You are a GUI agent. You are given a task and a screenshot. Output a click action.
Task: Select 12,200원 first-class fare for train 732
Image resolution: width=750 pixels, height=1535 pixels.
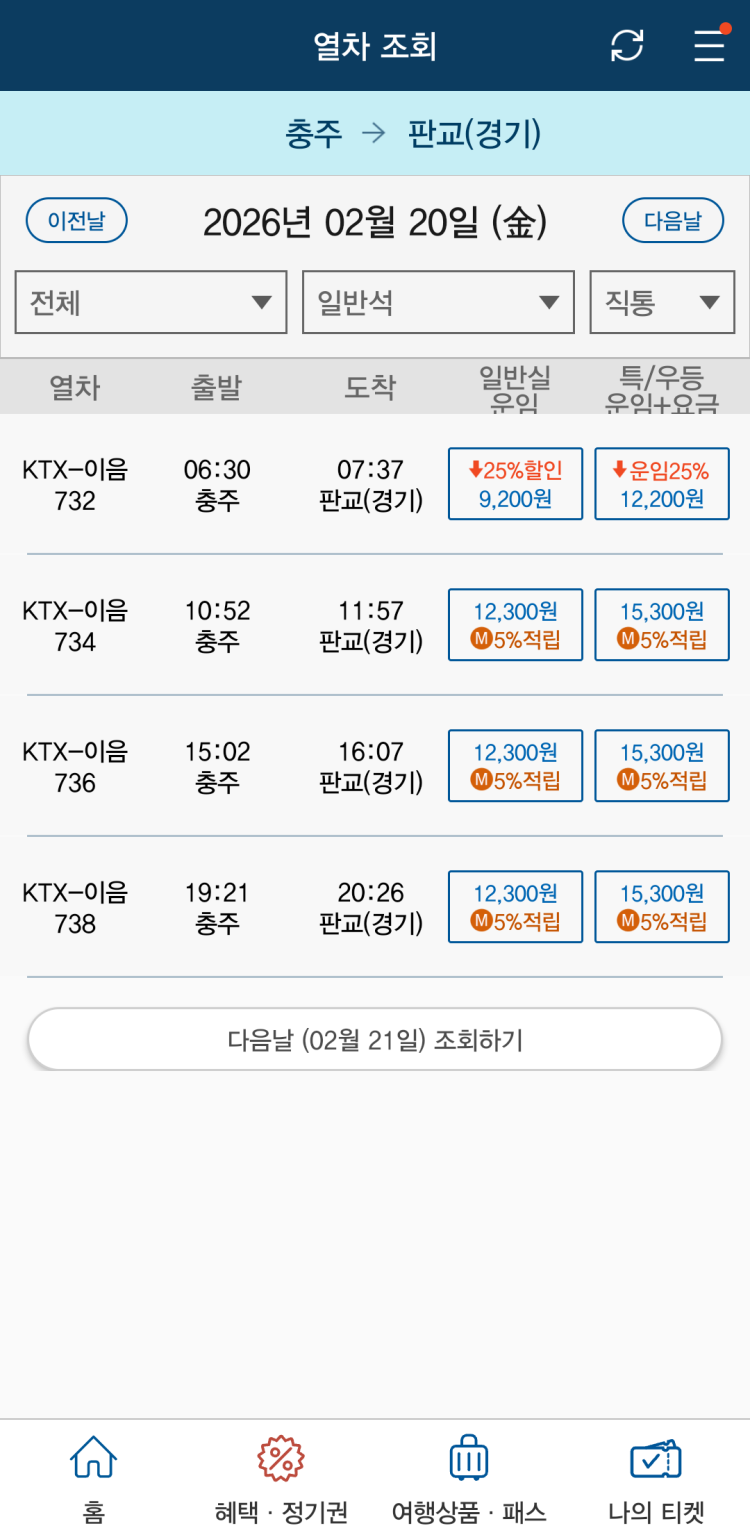(662, 484)
